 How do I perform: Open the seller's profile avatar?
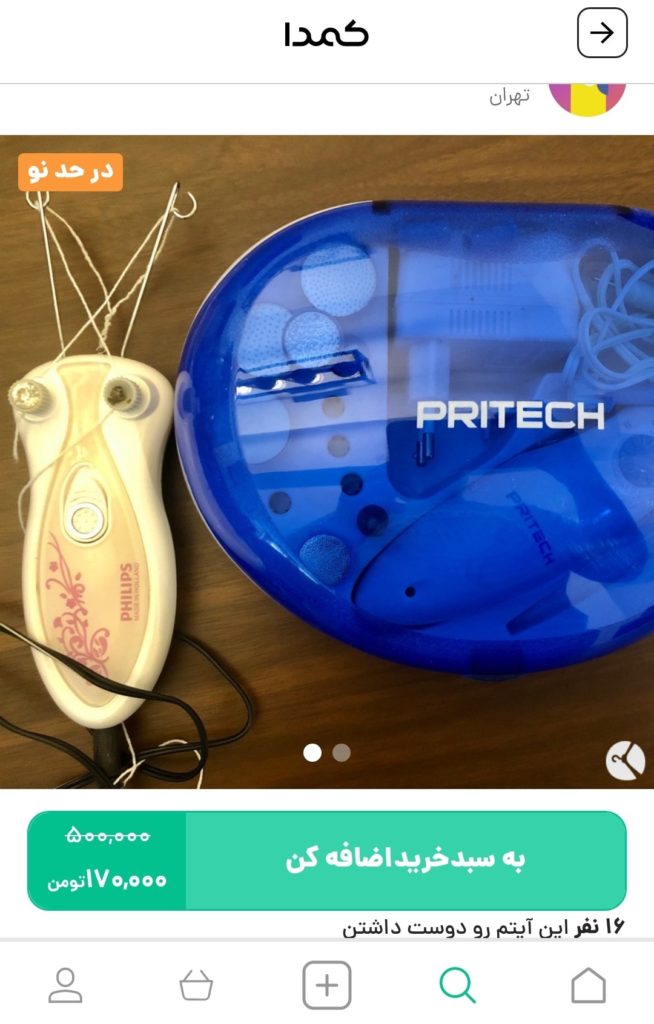587,98
